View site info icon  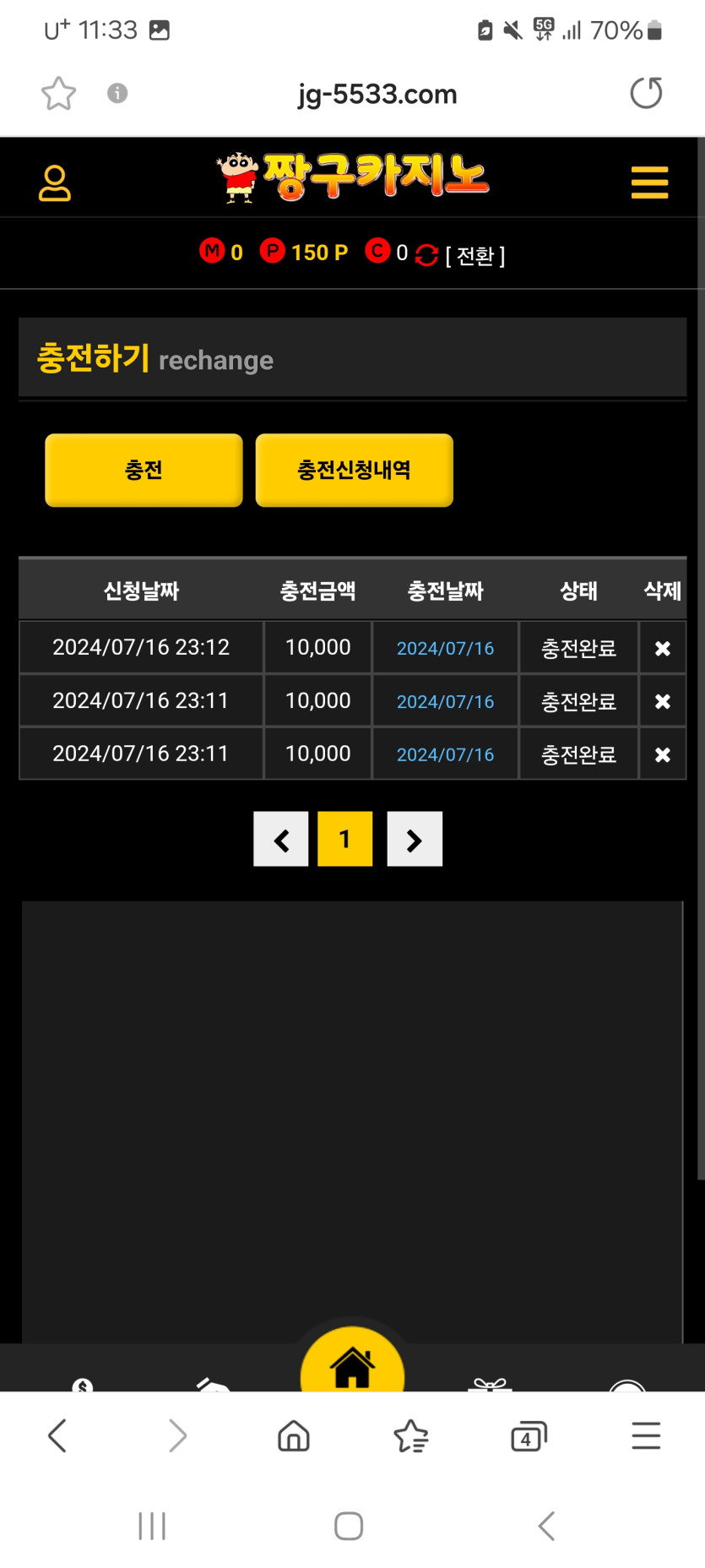[117, 93]
